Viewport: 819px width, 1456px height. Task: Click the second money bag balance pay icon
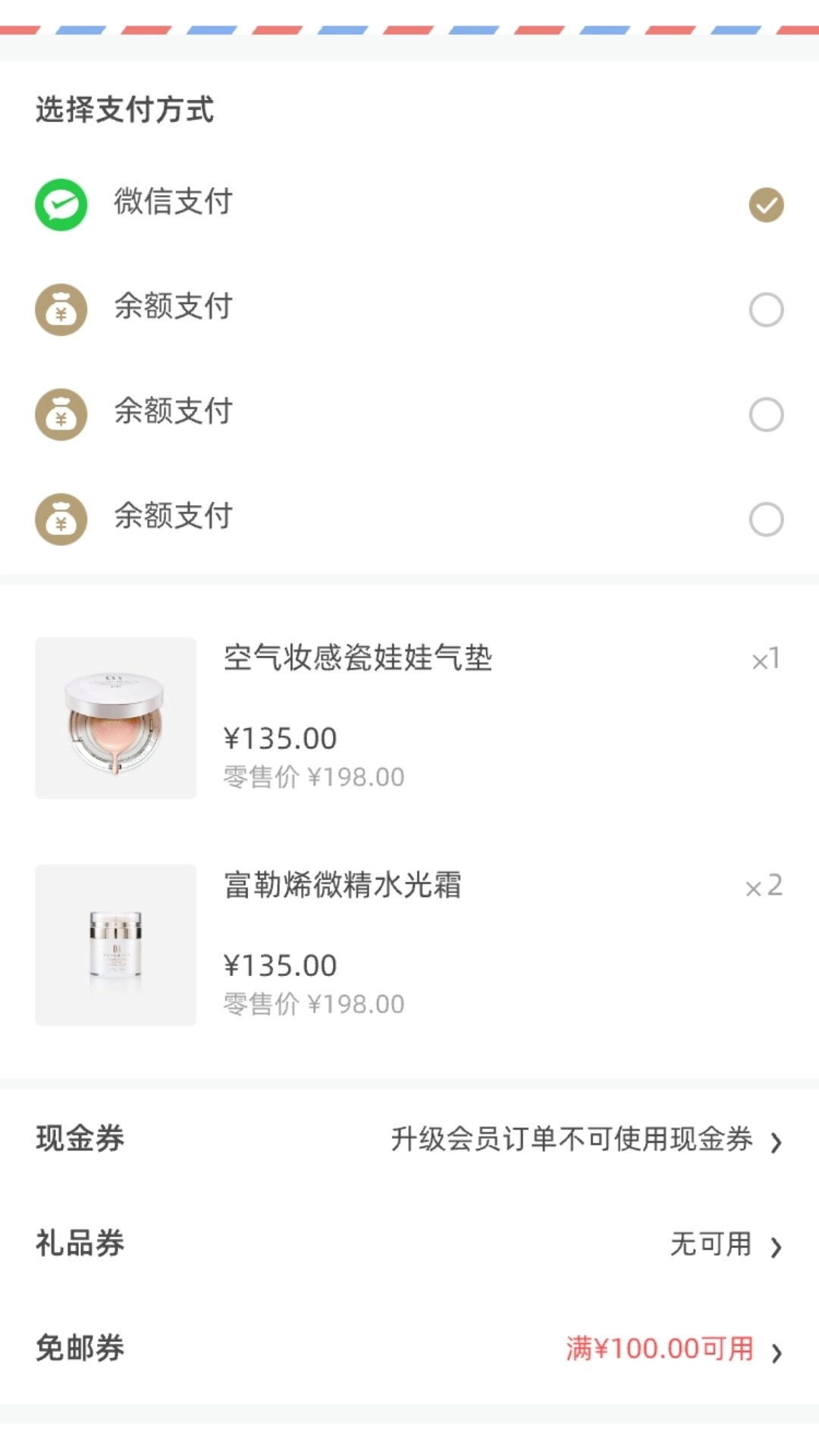[x=61, y=414]
